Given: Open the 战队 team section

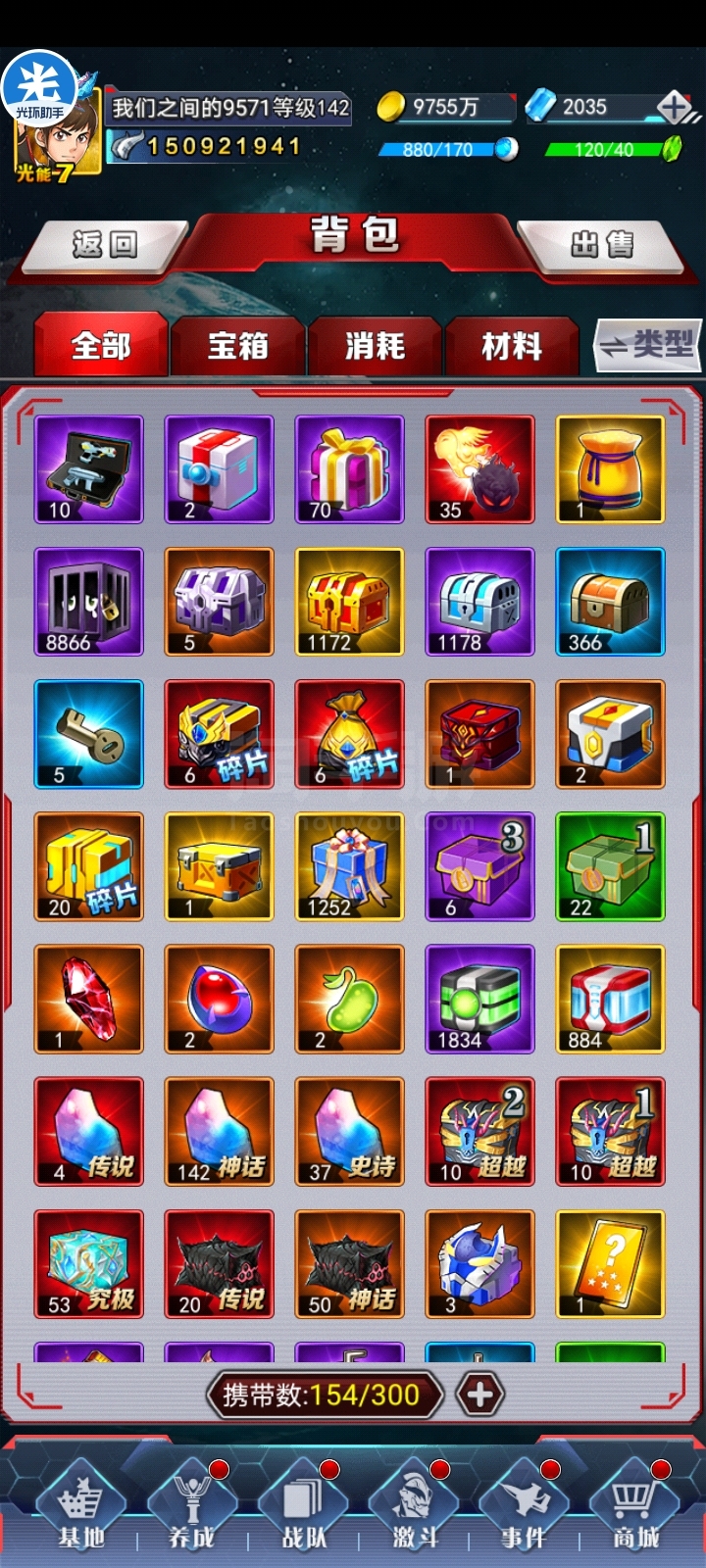Looking at the screenshot, I should (x=303, y=1511).
